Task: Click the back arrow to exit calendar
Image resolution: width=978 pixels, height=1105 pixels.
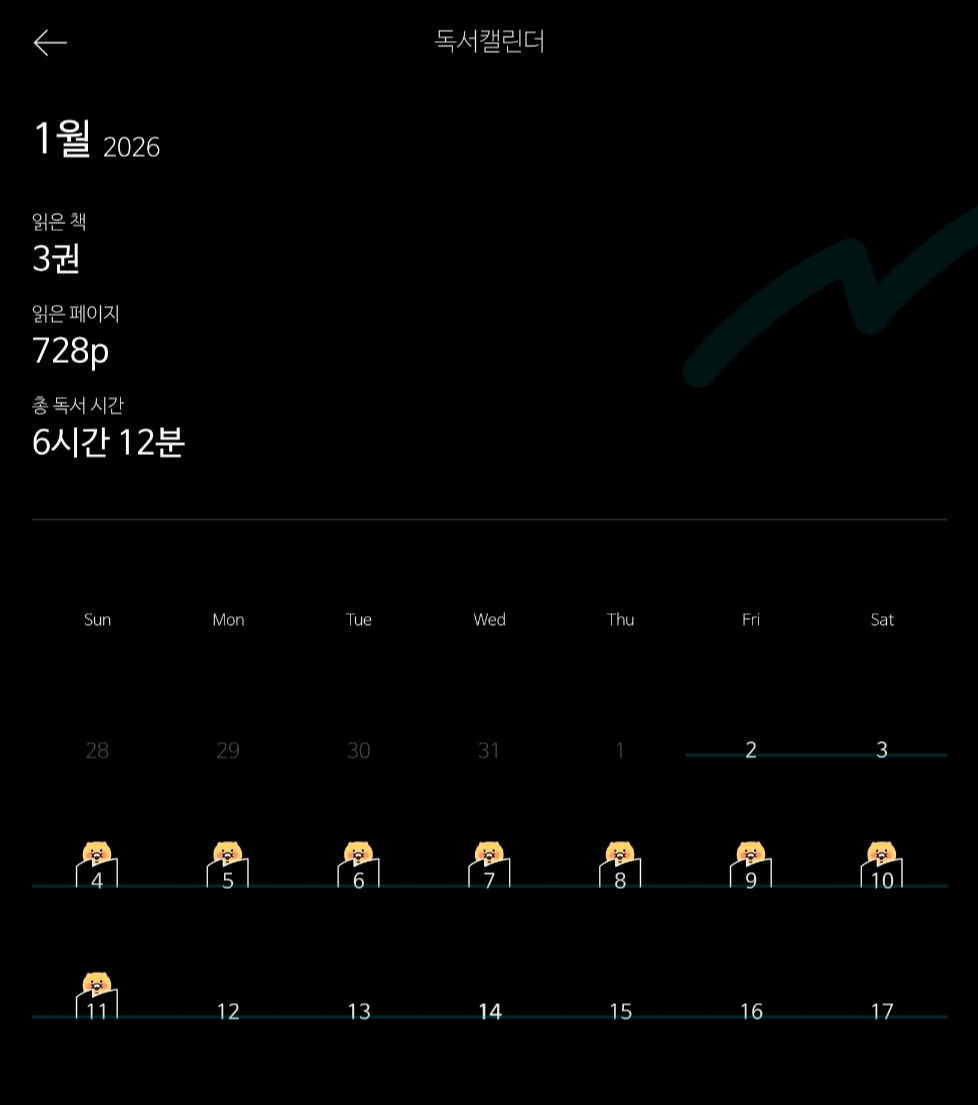Action: click(49, 42)
